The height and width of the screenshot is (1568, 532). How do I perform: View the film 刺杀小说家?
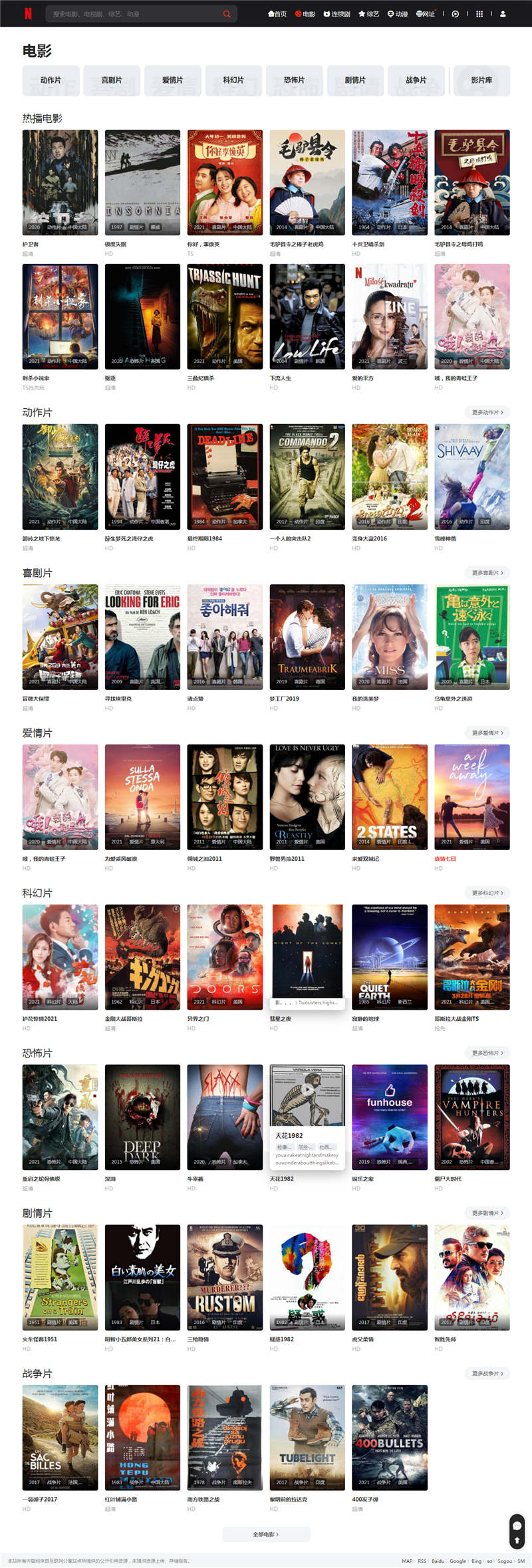click(60, 316)
